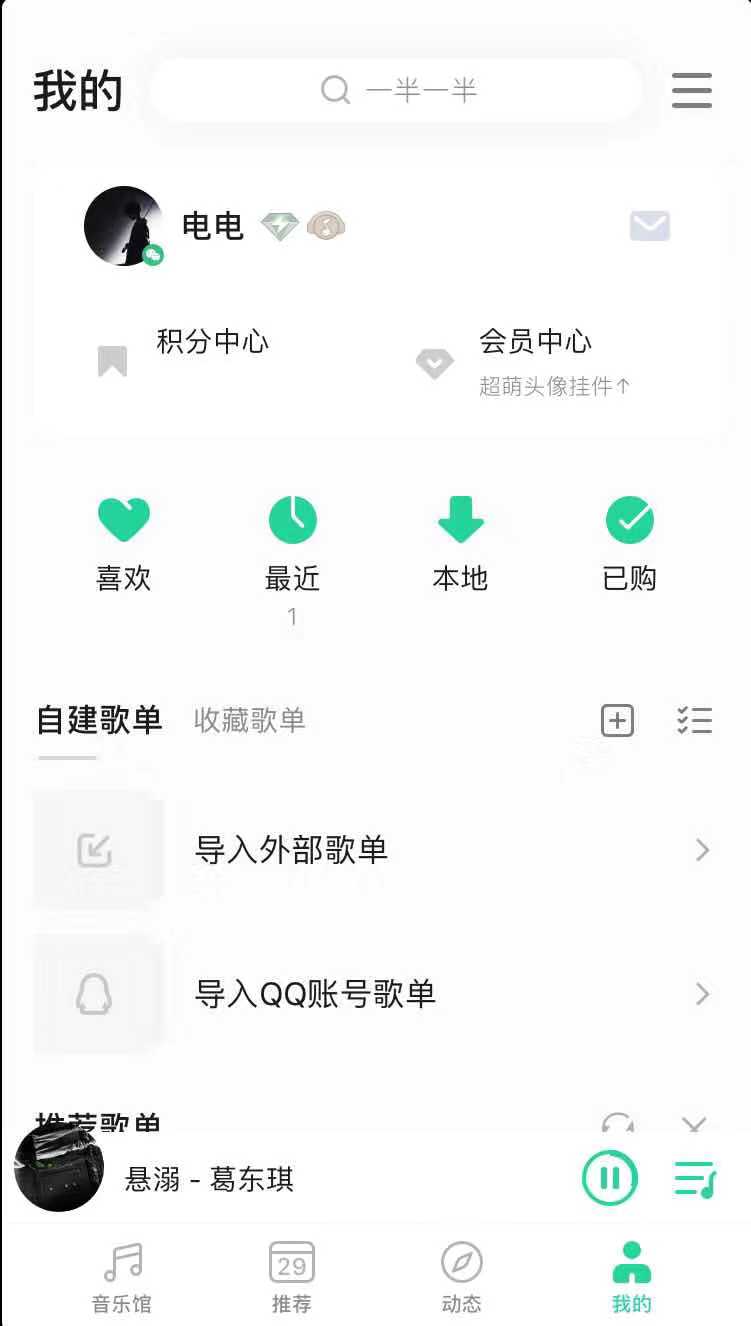The height and width of the screenshot is (1326, 751).
Task: Open the messages envelope icon
Action: click(649, 227)
